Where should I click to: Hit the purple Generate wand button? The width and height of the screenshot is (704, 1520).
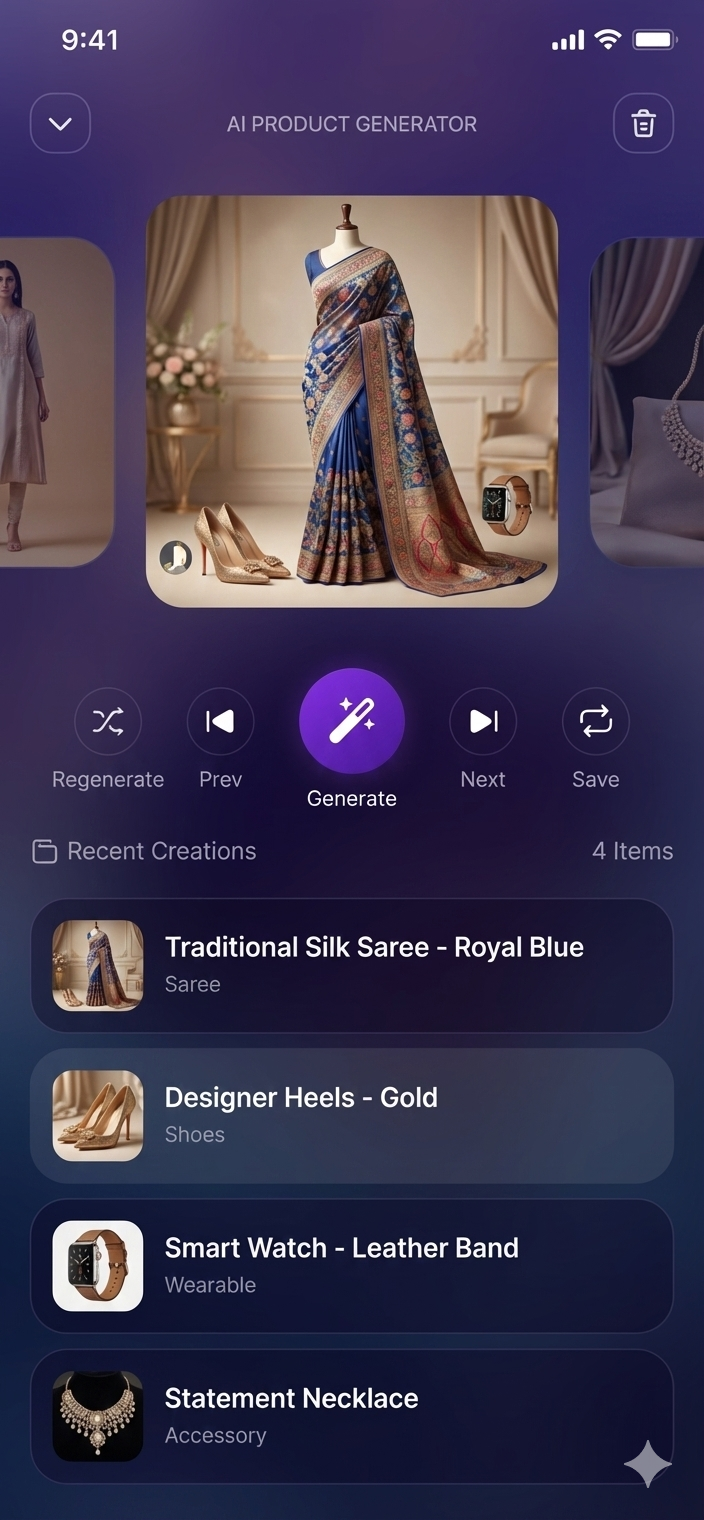[x=352, y=721]
